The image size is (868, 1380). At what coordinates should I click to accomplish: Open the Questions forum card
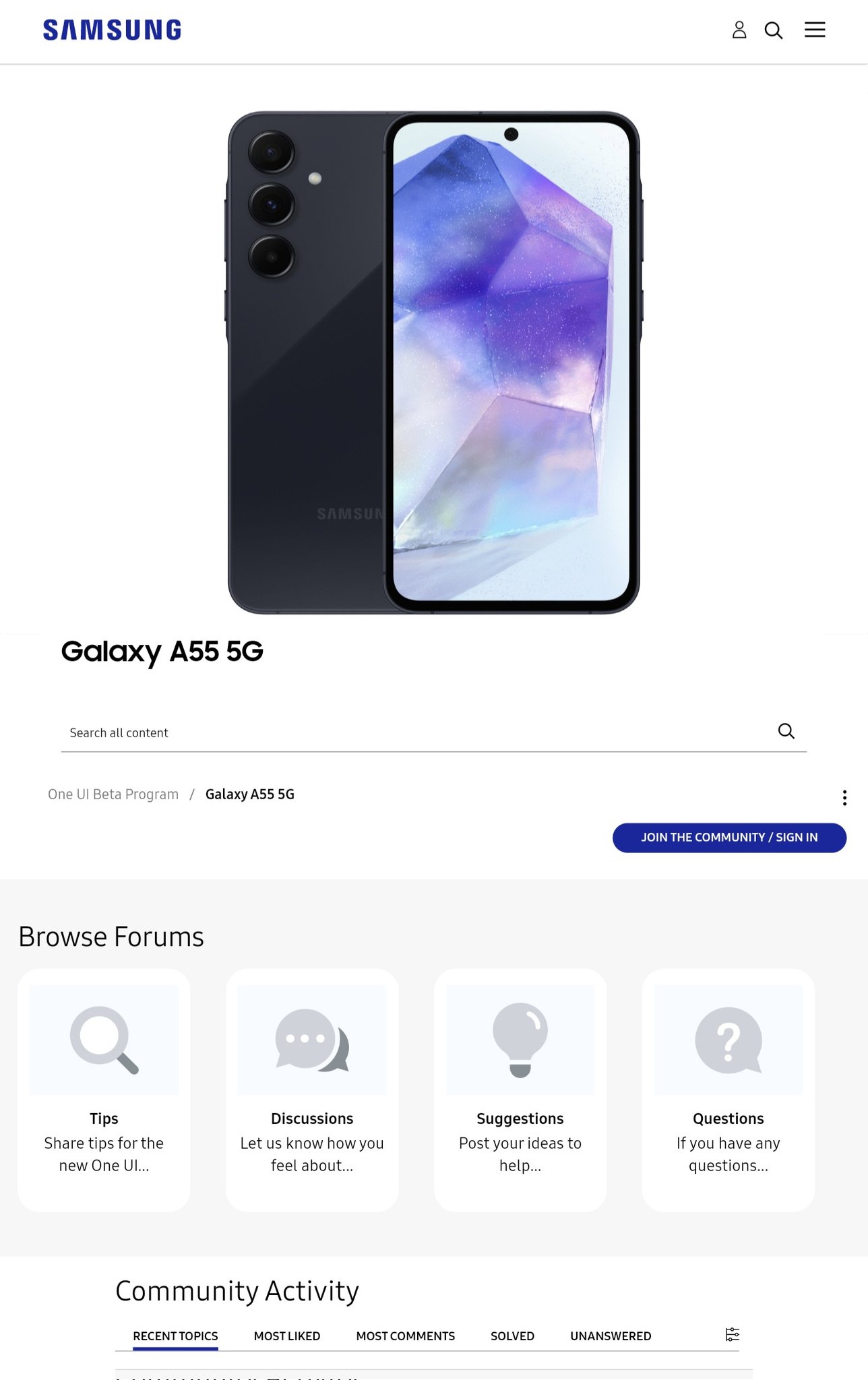tap(728, 1090)
